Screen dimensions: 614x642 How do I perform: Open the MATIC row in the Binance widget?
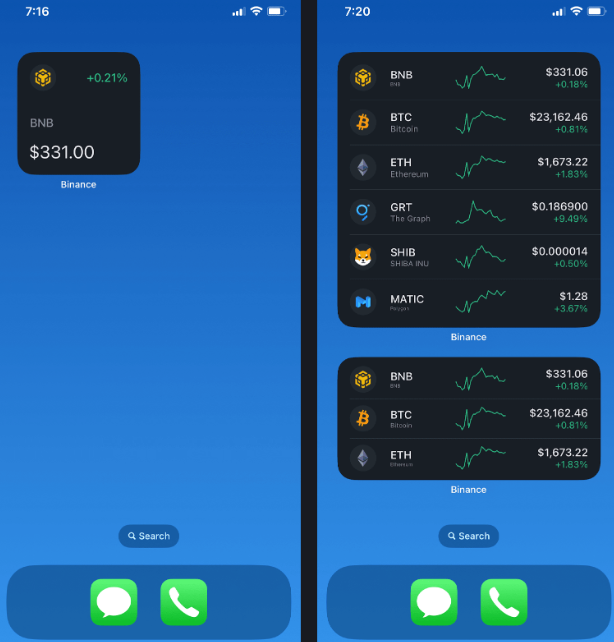(468, 302)
